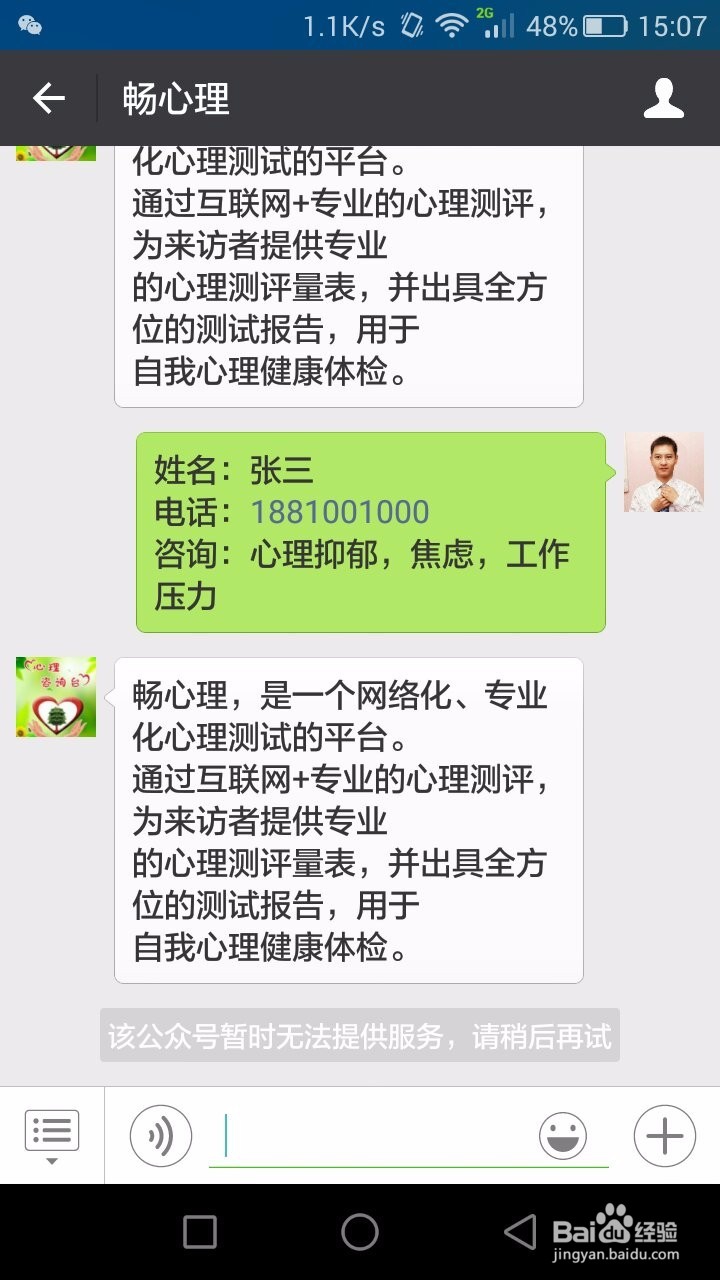Viewport: 720px width, 1280px height.
Task: Collapse the keyboard switch chevron
Action: pos(52,1160)
